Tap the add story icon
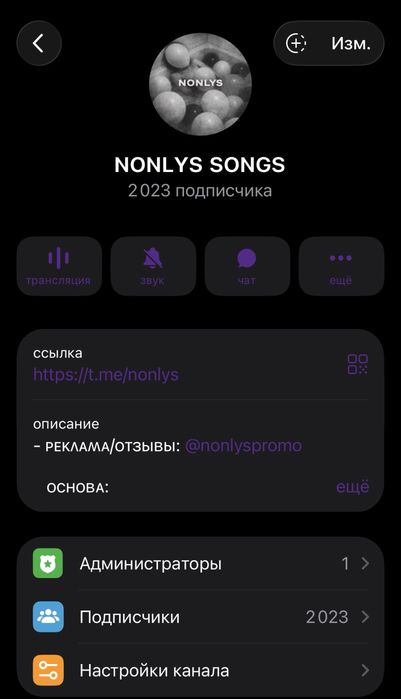This screenshot has height=699, width=401. click(x=296, y=44)
